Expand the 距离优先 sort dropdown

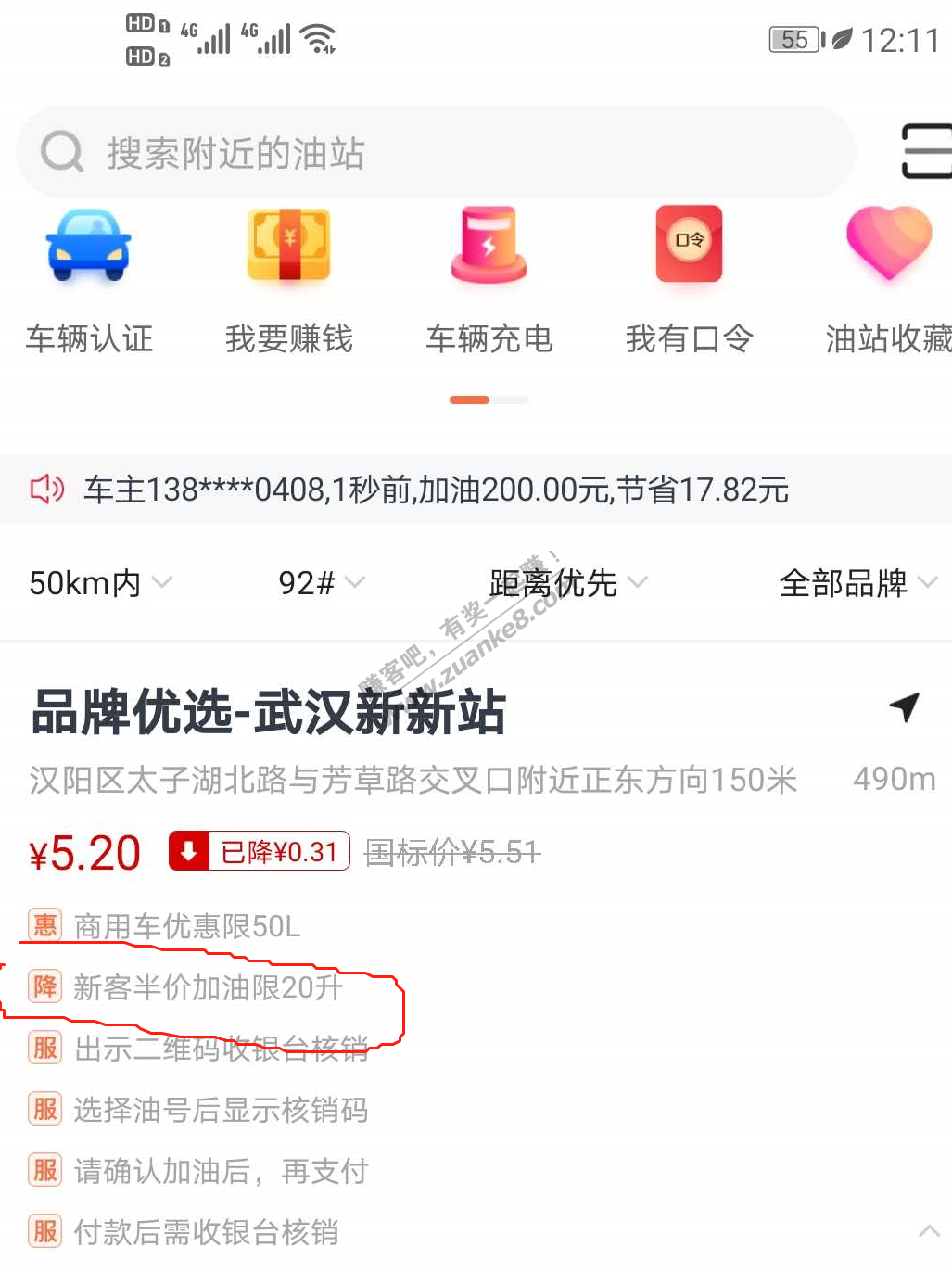tap(567, 583)
